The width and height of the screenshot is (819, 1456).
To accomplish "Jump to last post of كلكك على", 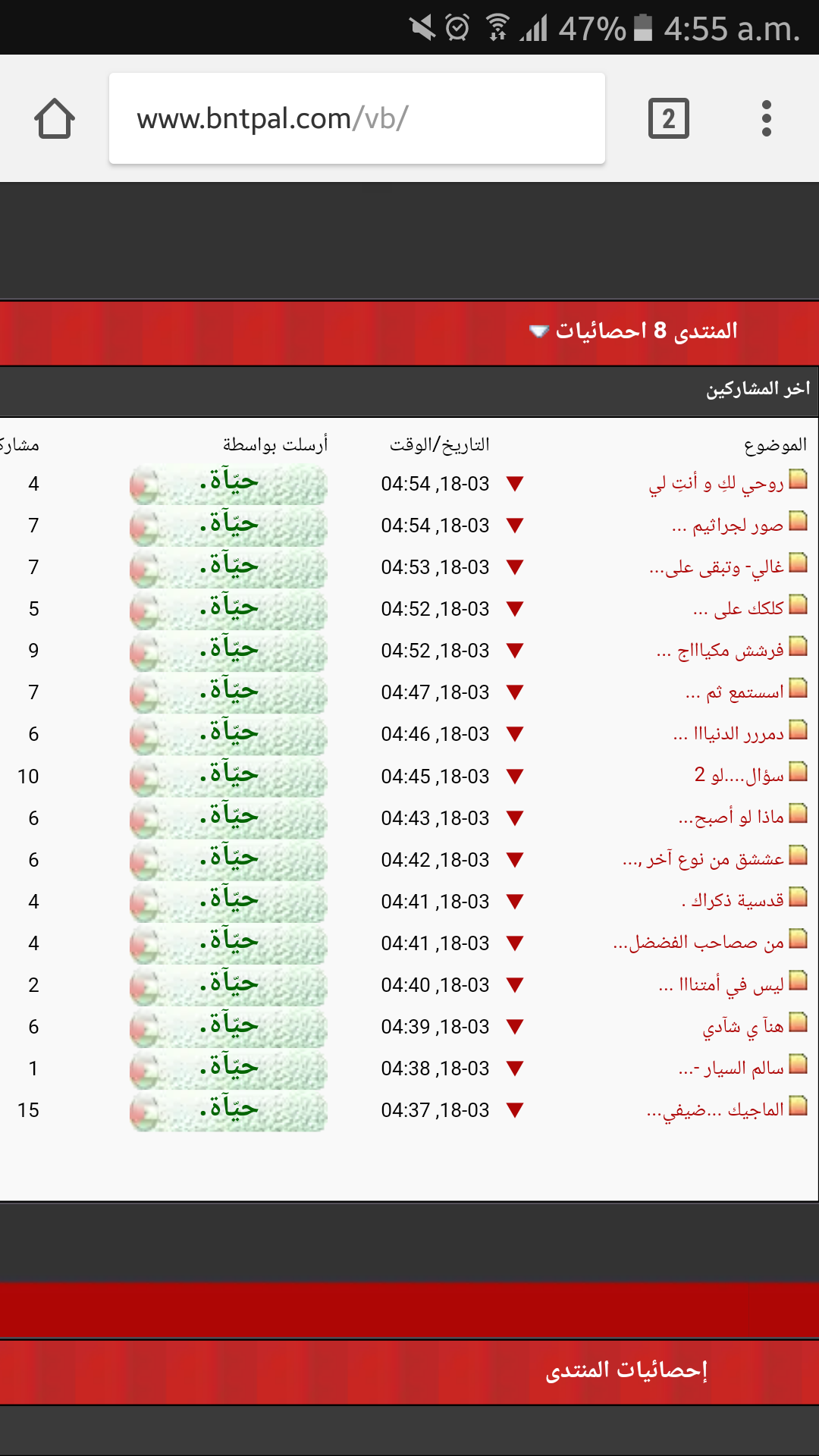I will 515,609.
